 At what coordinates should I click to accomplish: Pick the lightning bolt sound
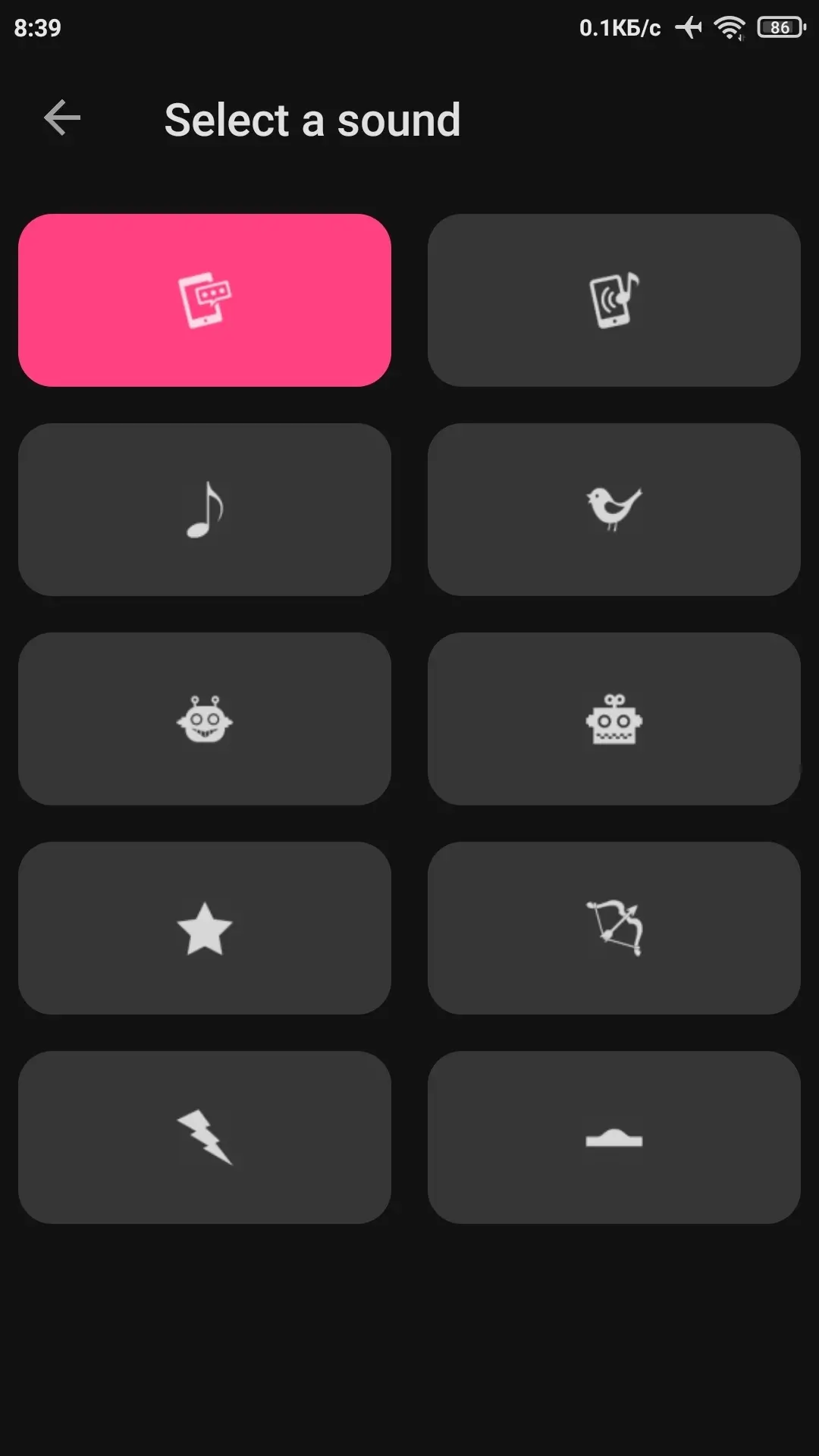pyautogui.click(x=205, y=1137)
